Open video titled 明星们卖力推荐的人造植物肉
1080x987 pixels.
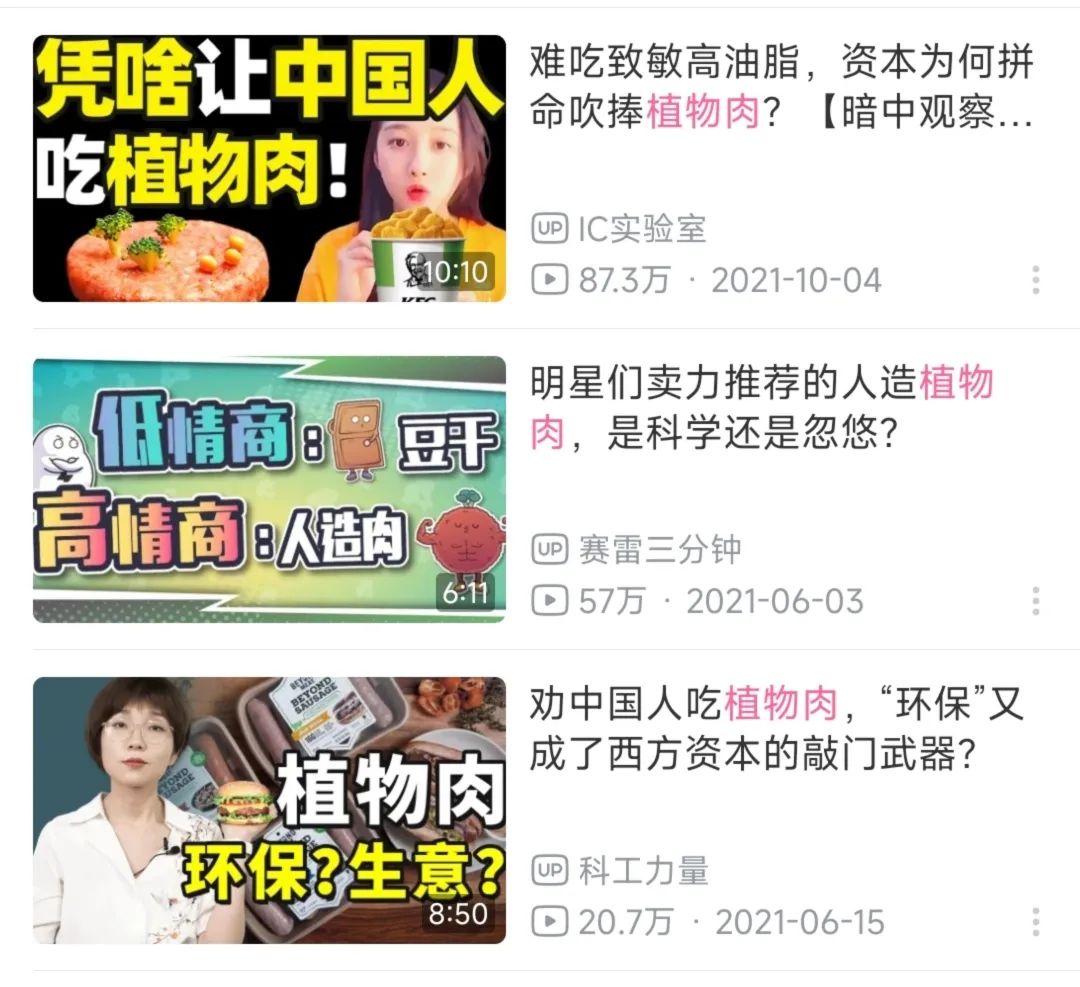pyautogui.click(x=762, y=408)
